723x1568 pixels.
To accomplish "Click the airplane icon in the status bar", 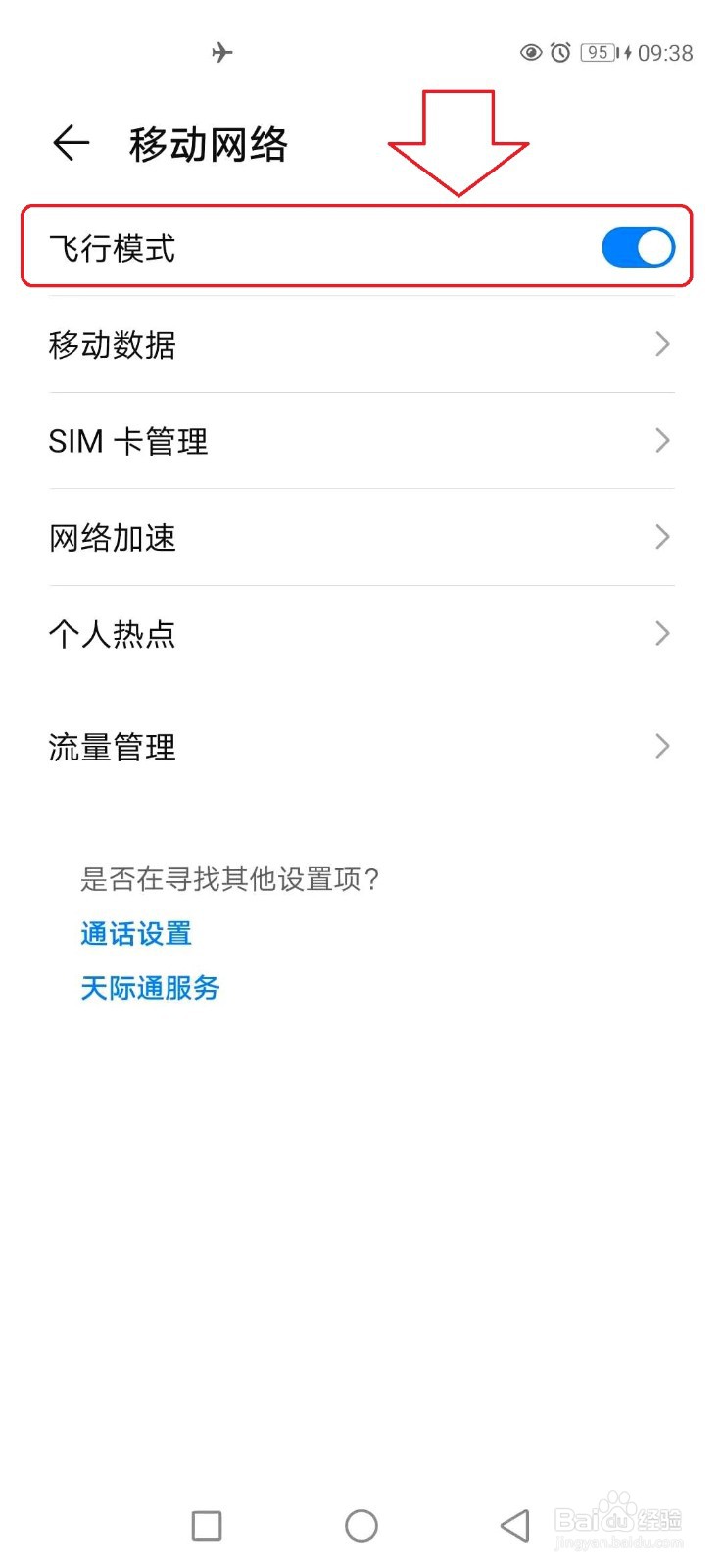I will click(221, 53).
